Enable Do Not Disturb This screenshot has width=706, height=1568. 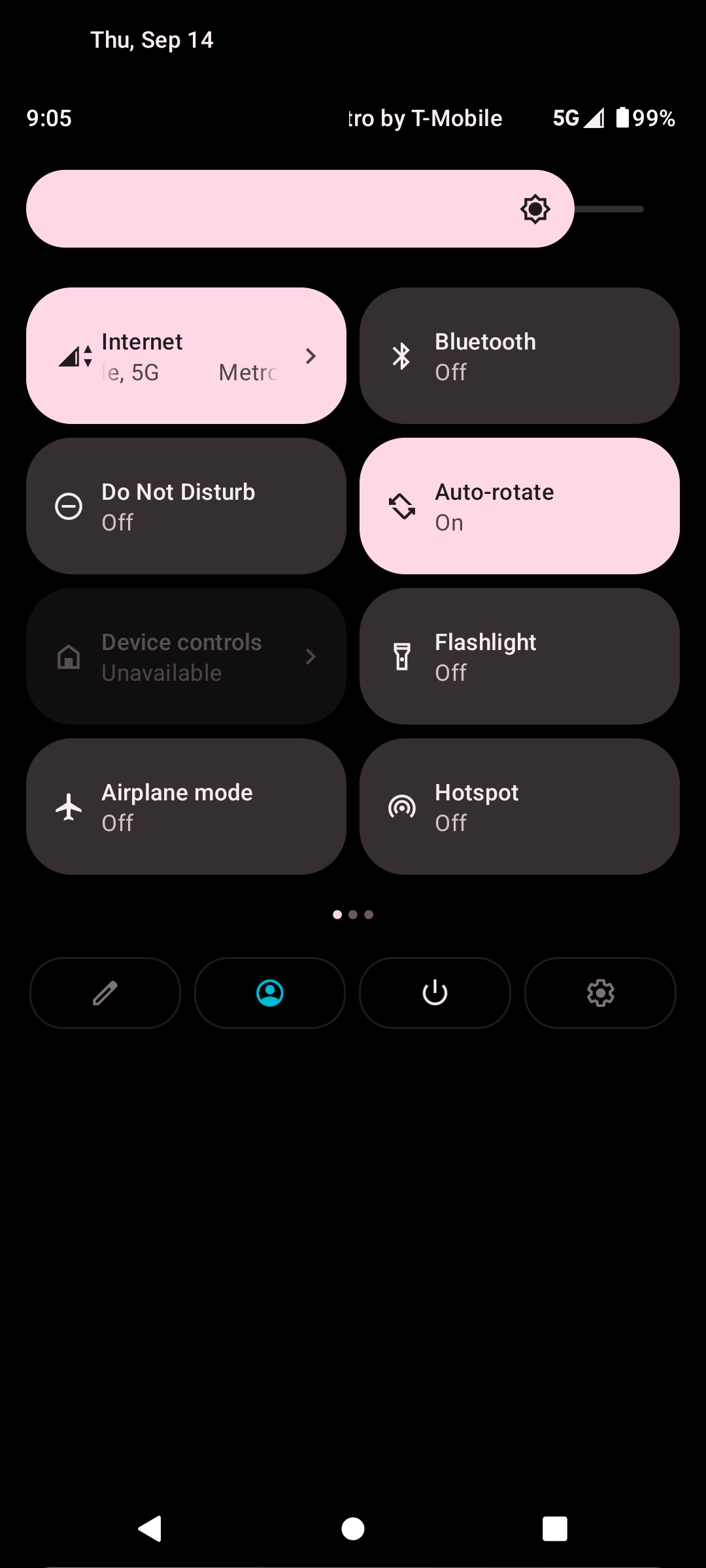tap(186, 506)
